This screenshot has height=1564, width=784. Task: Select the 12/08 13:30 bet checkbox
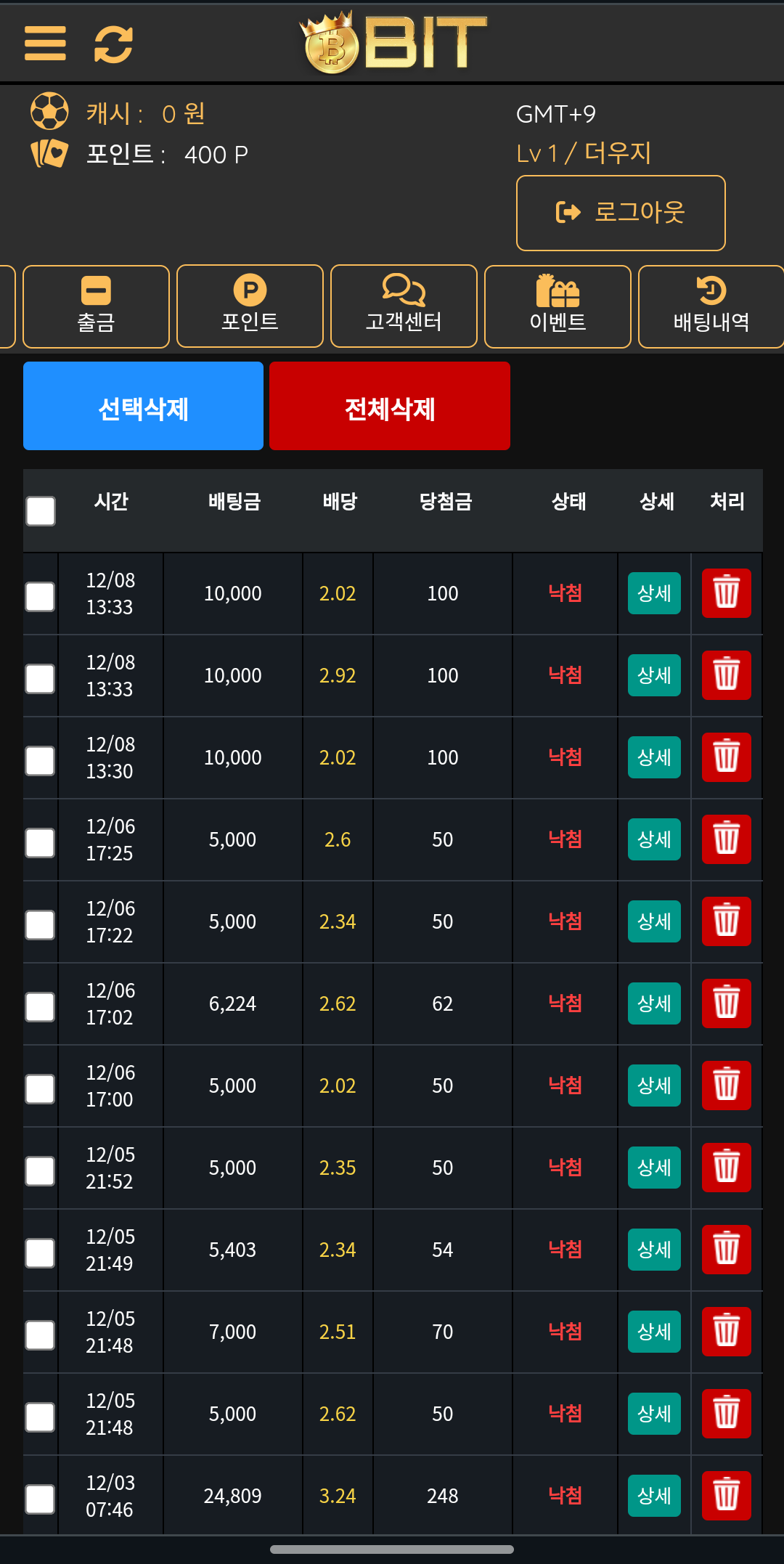41,761
